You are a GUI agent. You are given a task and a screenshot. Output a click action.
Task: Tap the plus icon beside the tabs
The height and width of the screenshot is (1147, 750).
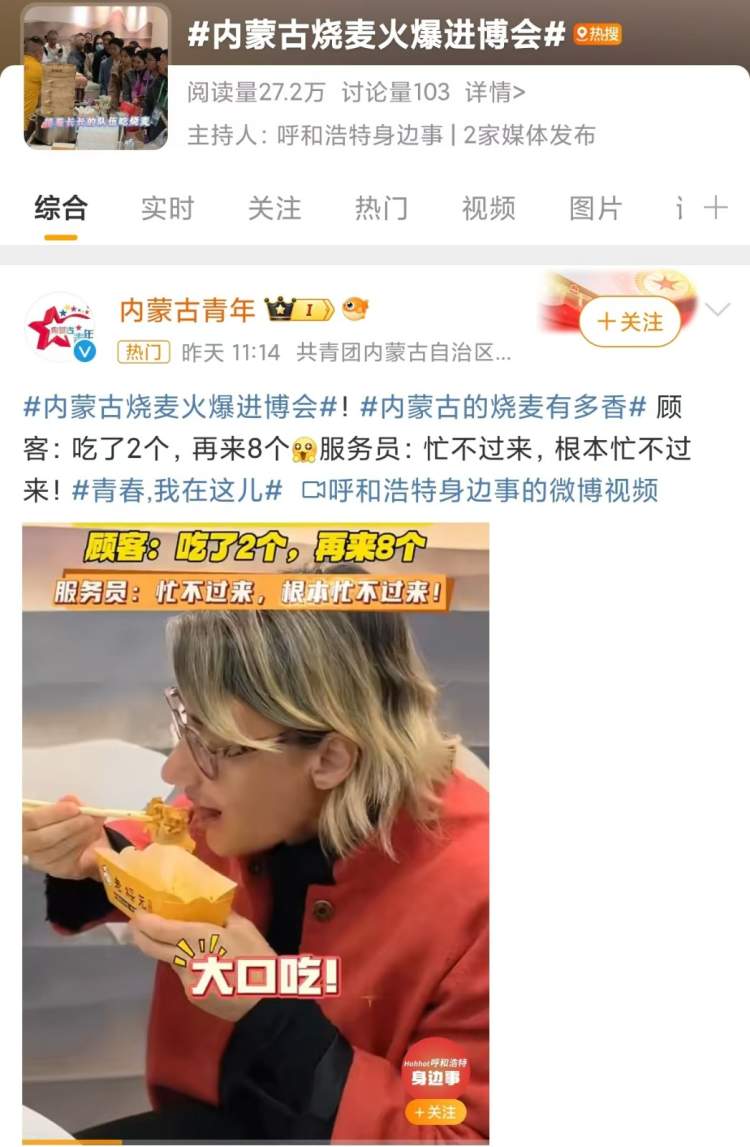(716, 208)
